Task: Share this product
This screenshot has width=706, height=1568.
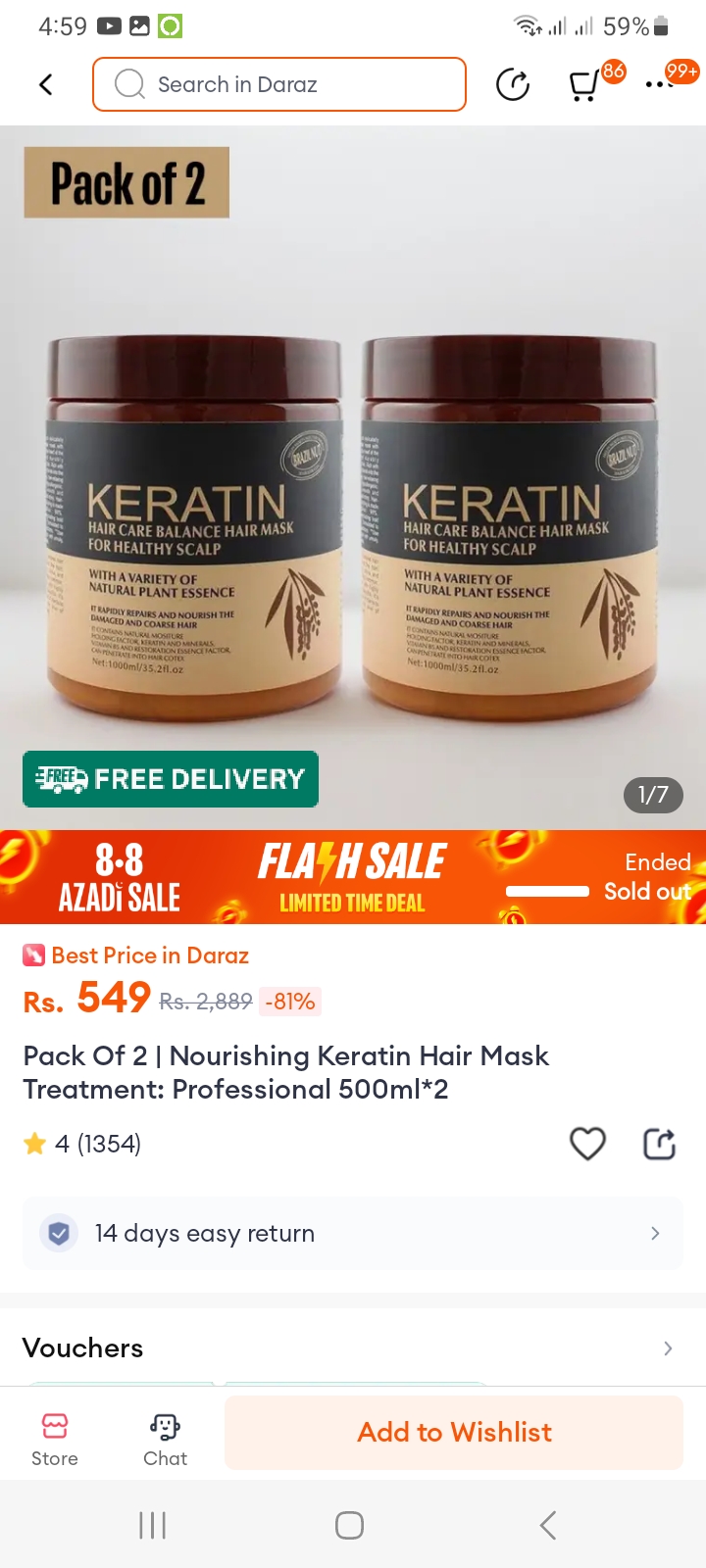Action: click(x=659, y=1144)
